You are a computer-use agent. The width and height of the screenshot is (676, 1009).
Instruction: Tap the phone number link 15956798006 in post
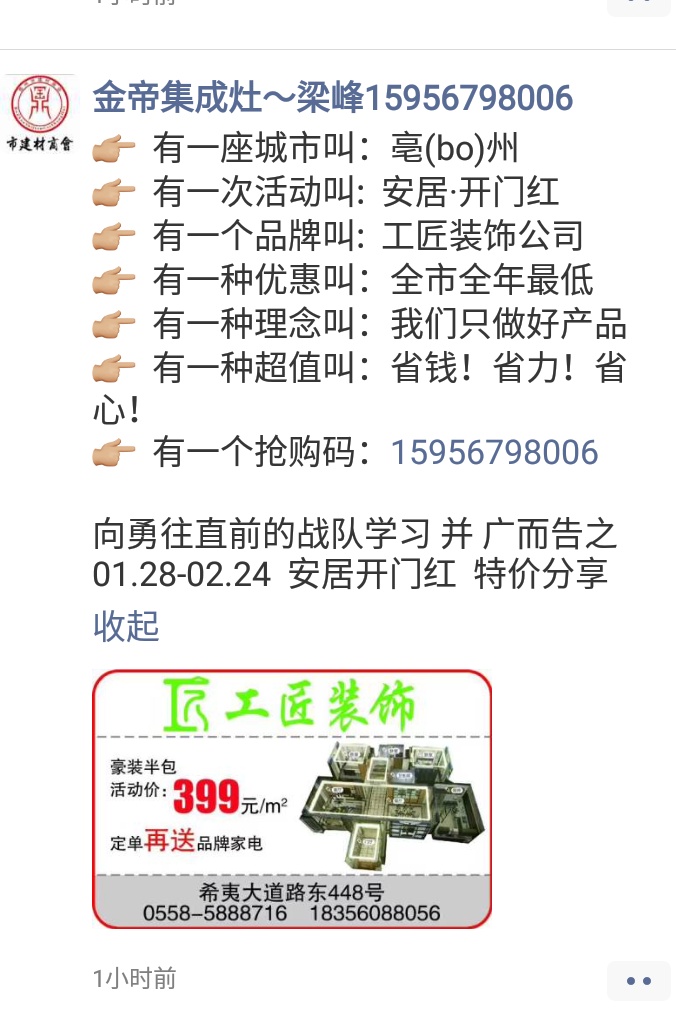pyautogui.click(x=494, y=452)
